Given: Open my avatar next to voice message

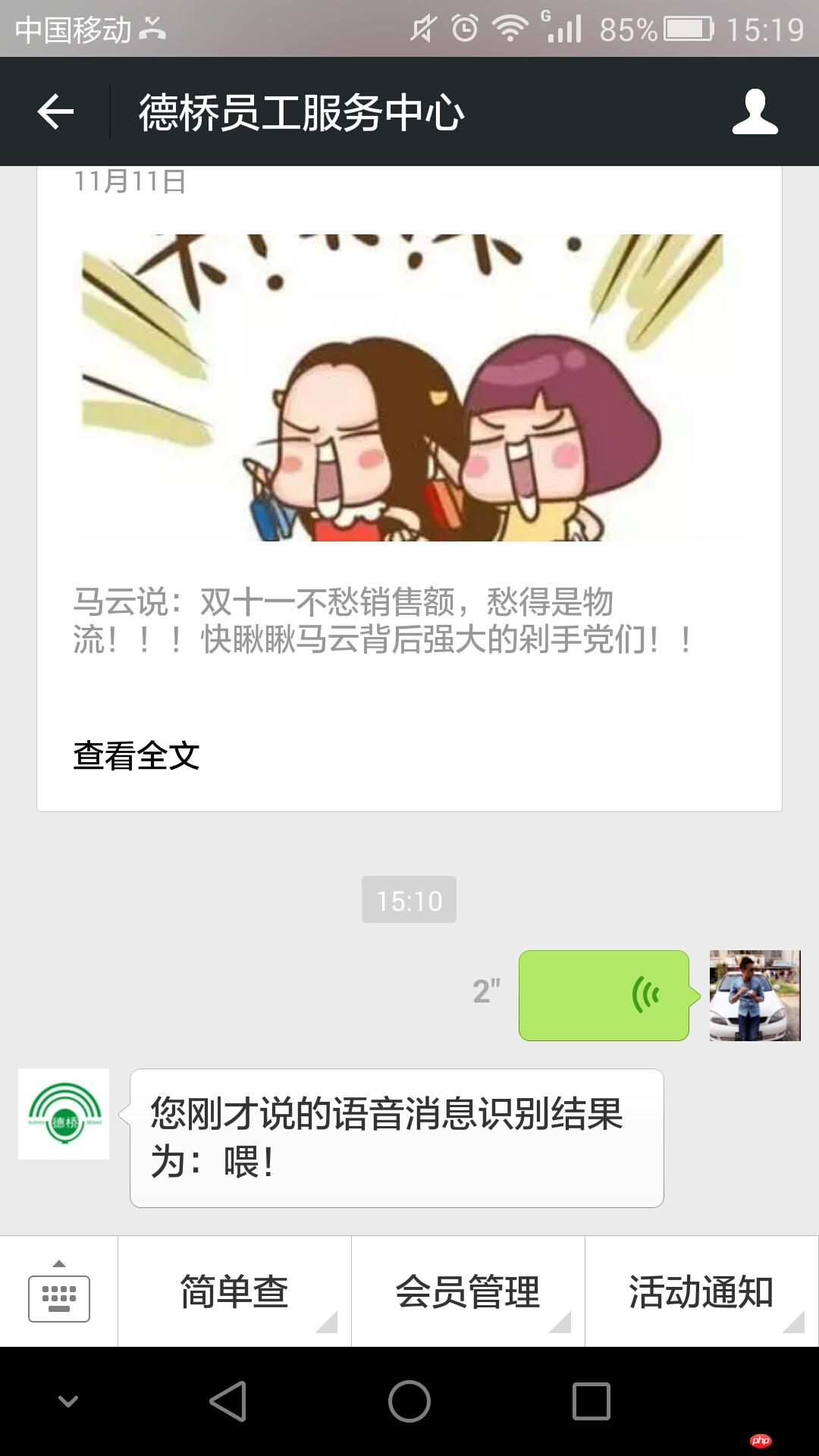Looking at the screenshot, I should coord(755,995).
